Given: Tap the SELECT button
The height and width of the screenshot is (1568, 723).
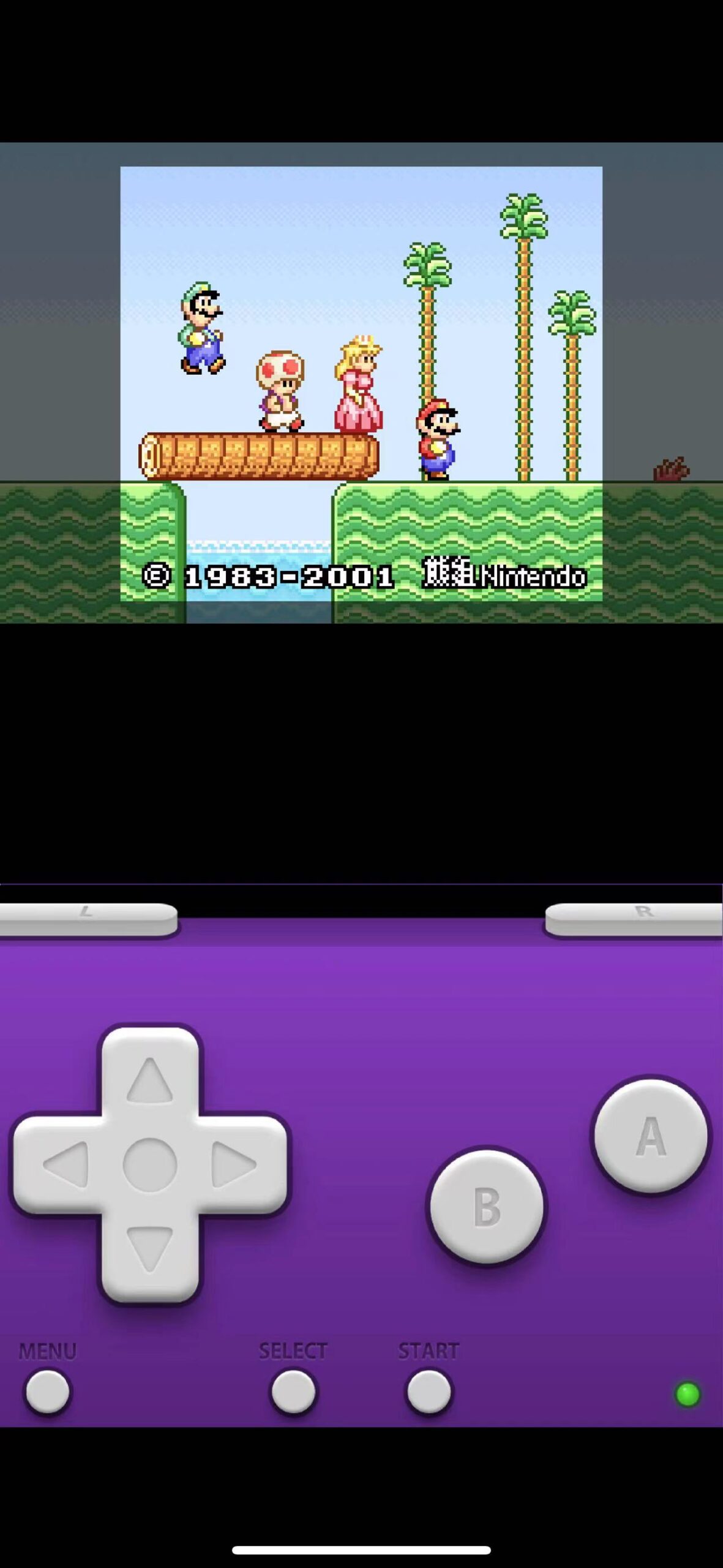Looking at the screenshot, I should tap(293, 1391).
